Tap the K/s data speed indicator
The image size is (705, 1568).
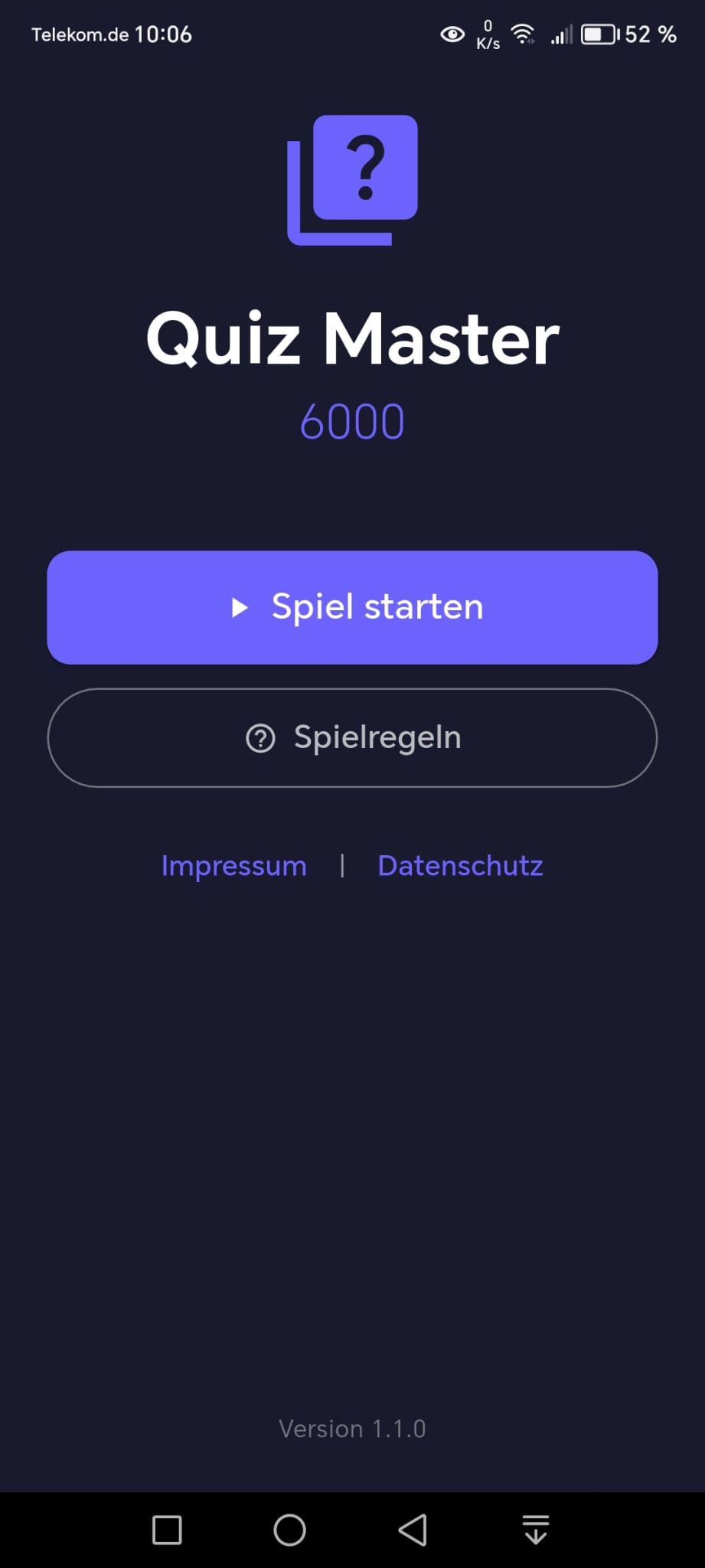click(x=488, y=34)
